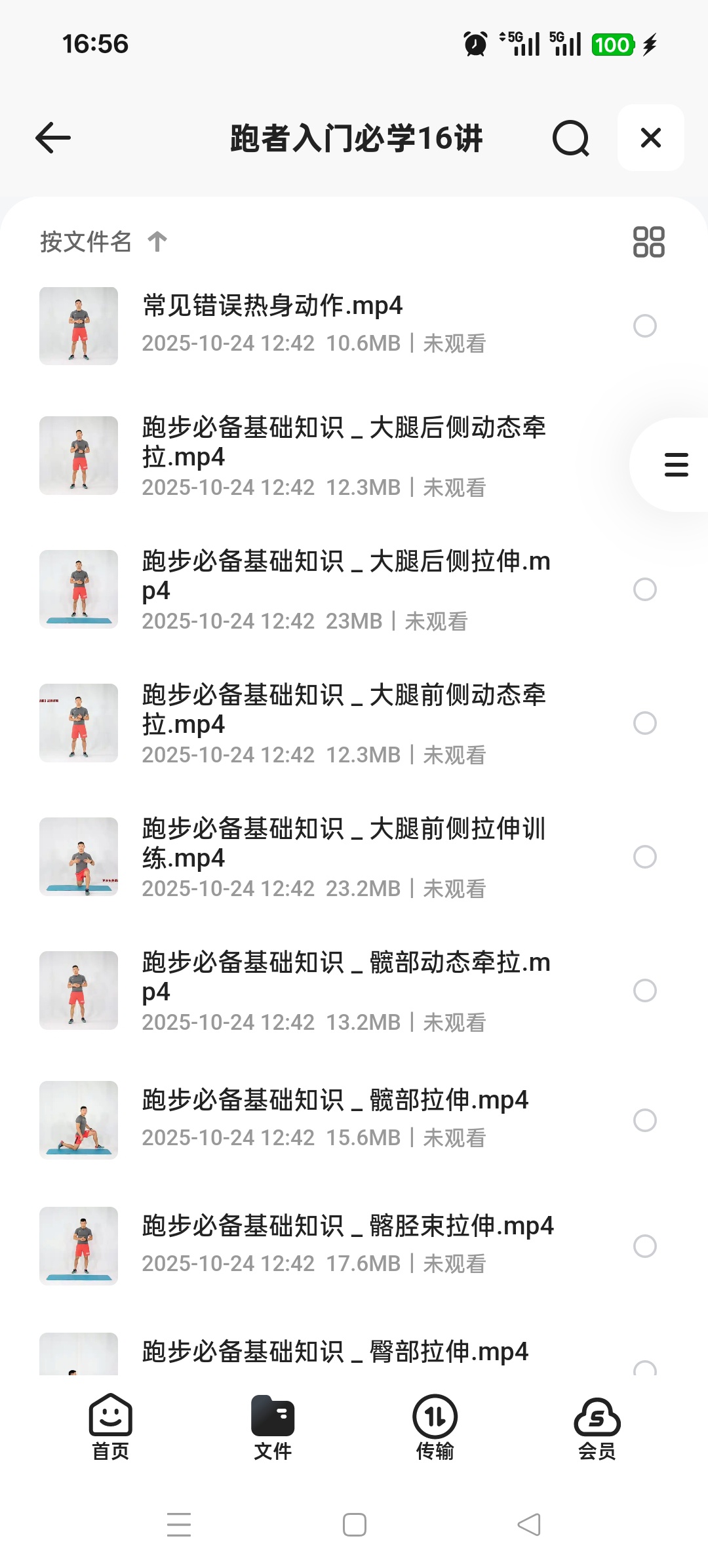The height and width of the screenshot is (1568, 708).
Task: Select the 常见错误热身动作.mp4 file circle
Action: point(644,326)
